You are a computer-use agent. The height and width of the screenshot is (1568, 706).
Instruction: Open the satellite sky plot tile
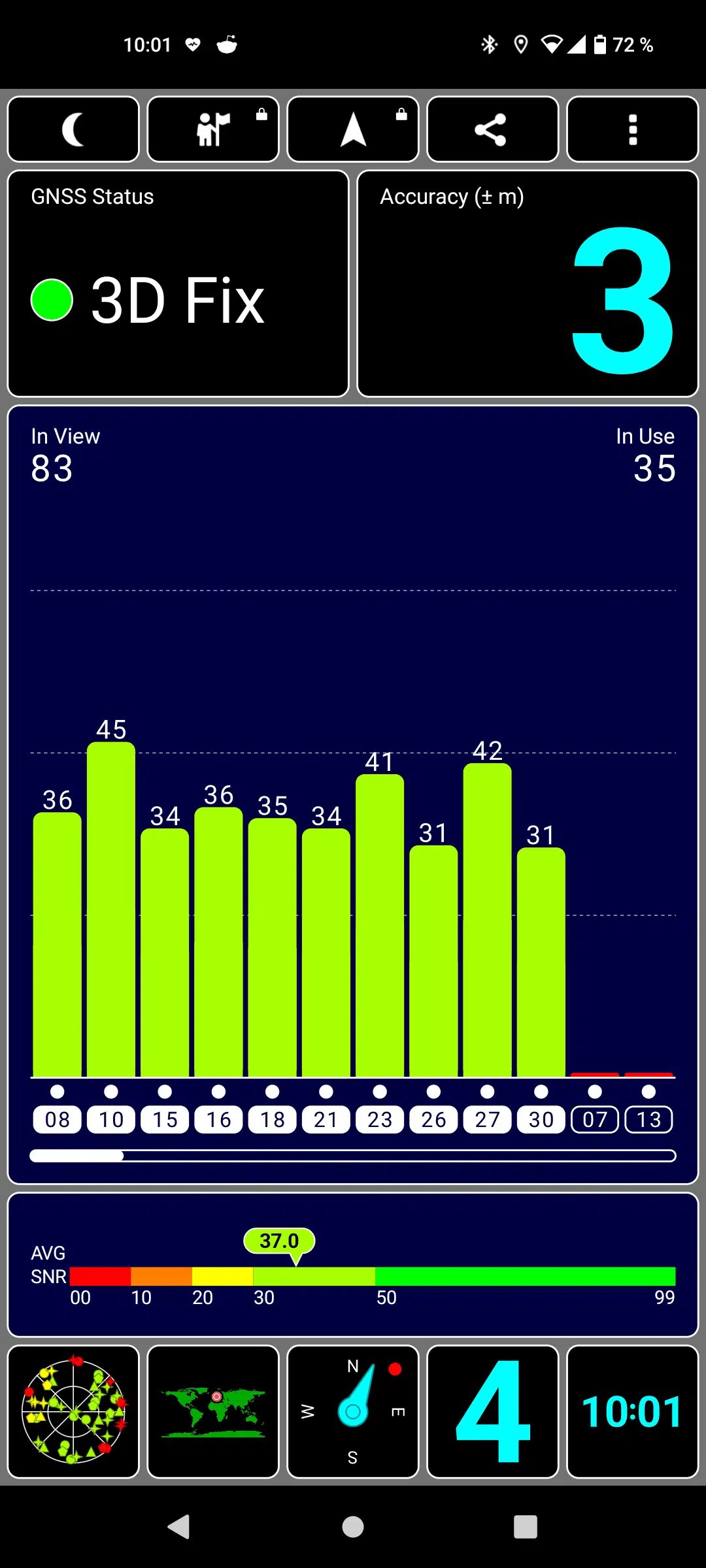[73, 1411]
